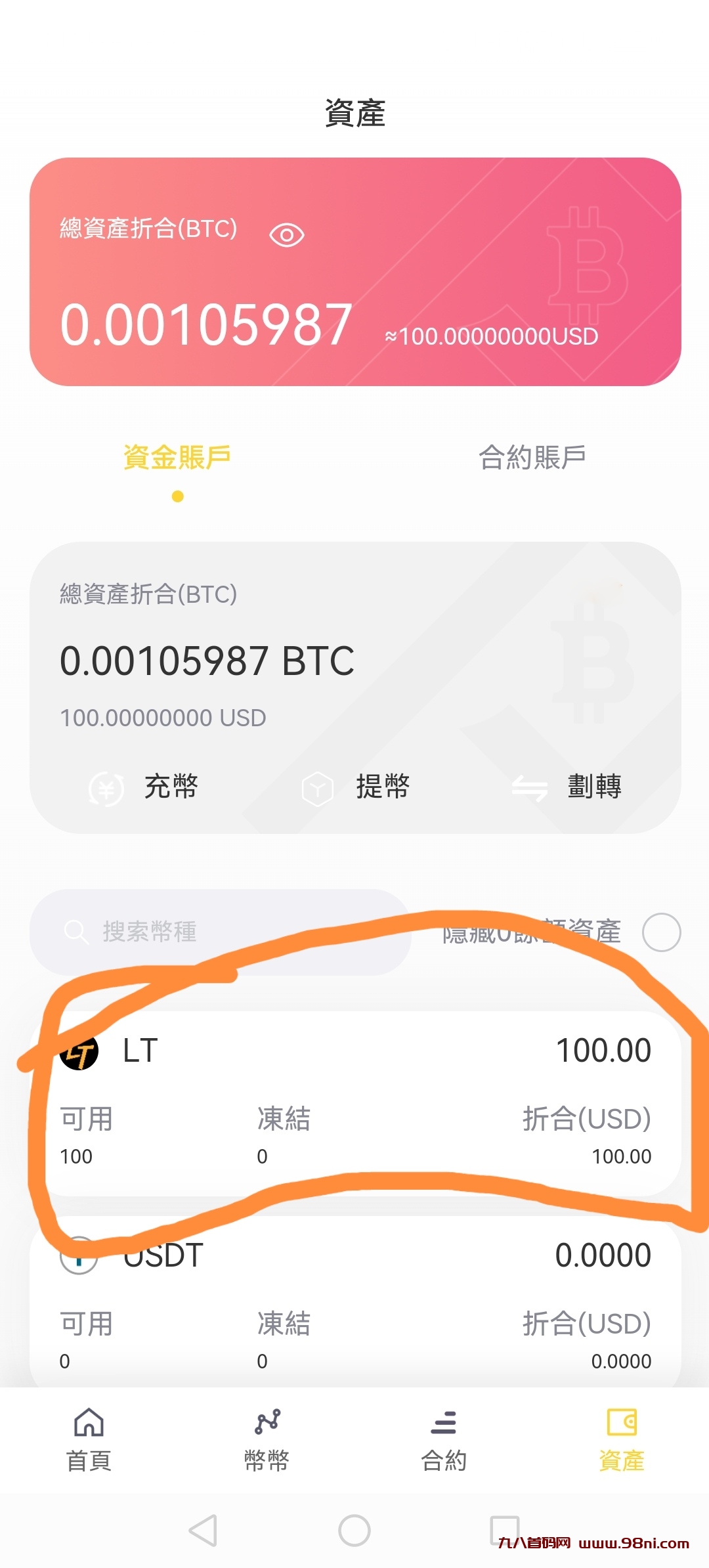Toggle the eye icon to hide total assets

pos(287,234)
